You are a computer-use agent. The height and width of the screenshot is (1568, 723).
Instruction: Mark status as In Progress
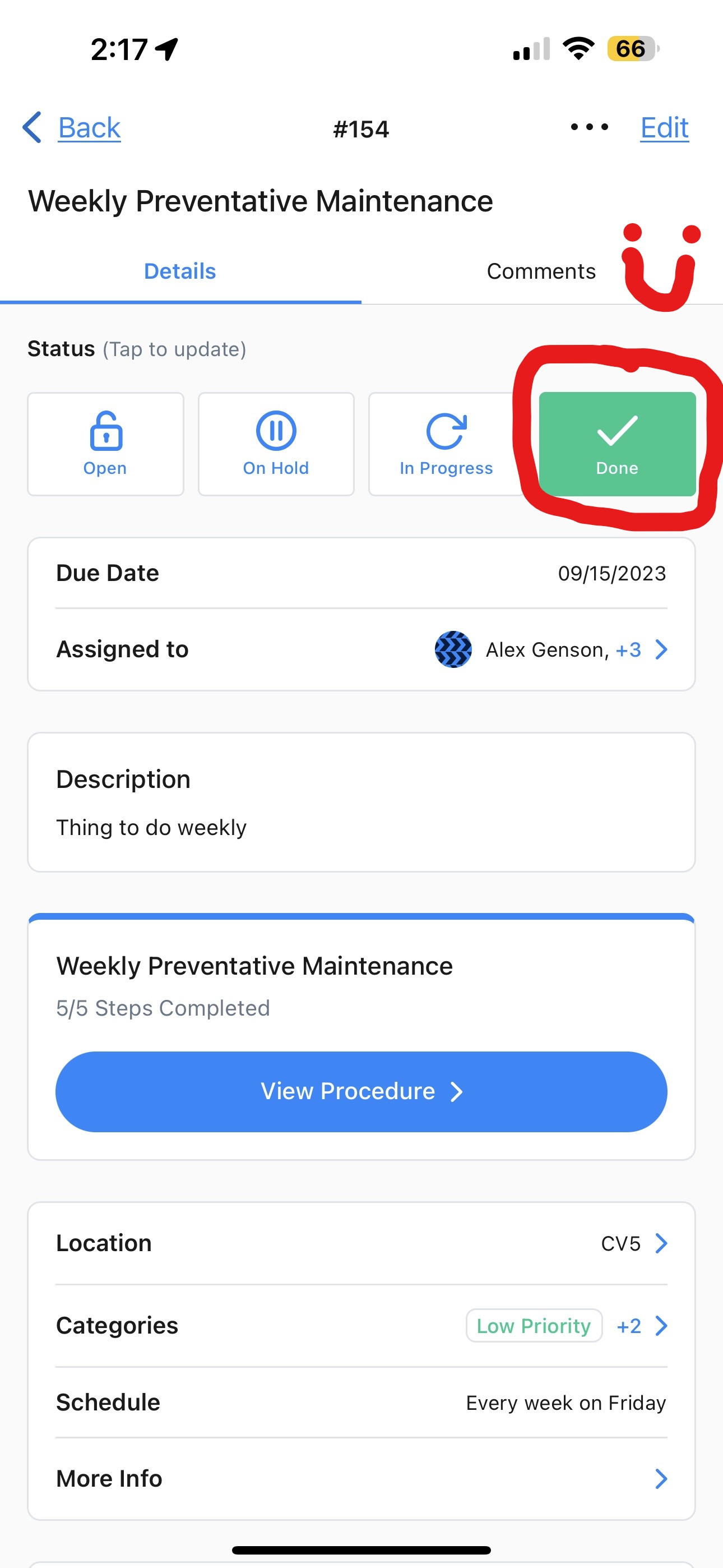coord(446,444)
